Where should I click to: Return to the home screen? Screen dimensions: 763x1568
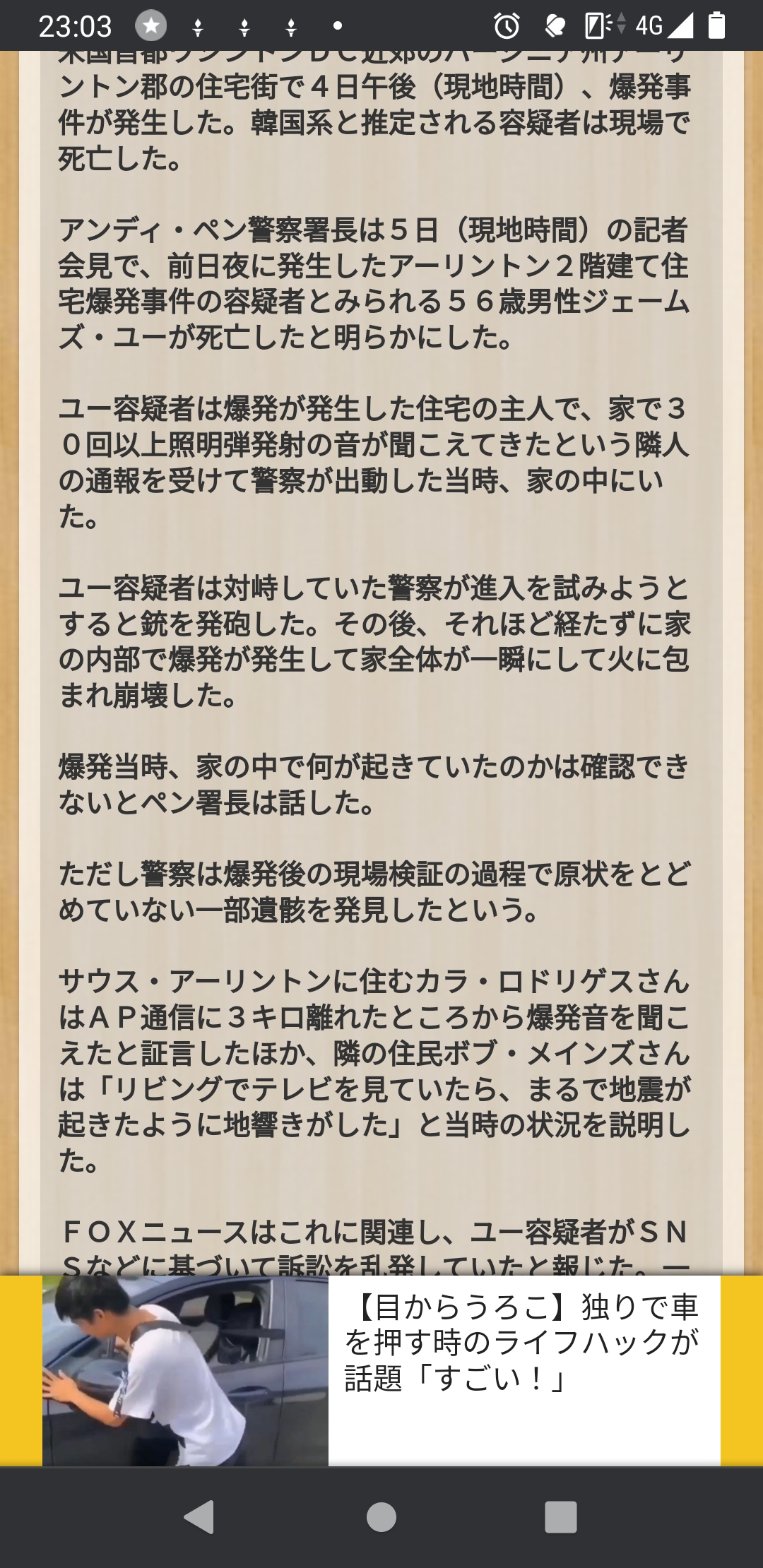click(x=381, y=1517)
